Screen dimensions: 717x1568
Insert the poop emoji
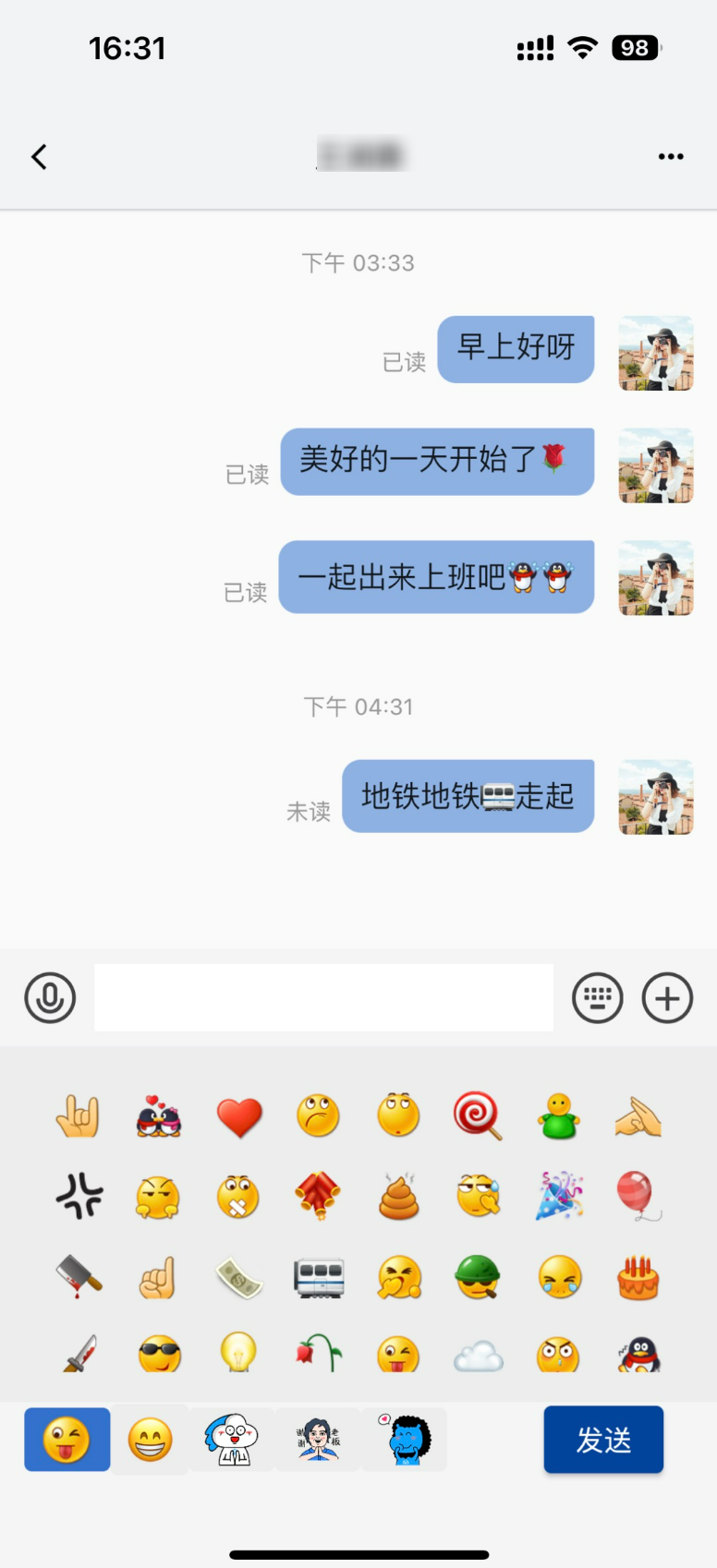[399, 1198]
